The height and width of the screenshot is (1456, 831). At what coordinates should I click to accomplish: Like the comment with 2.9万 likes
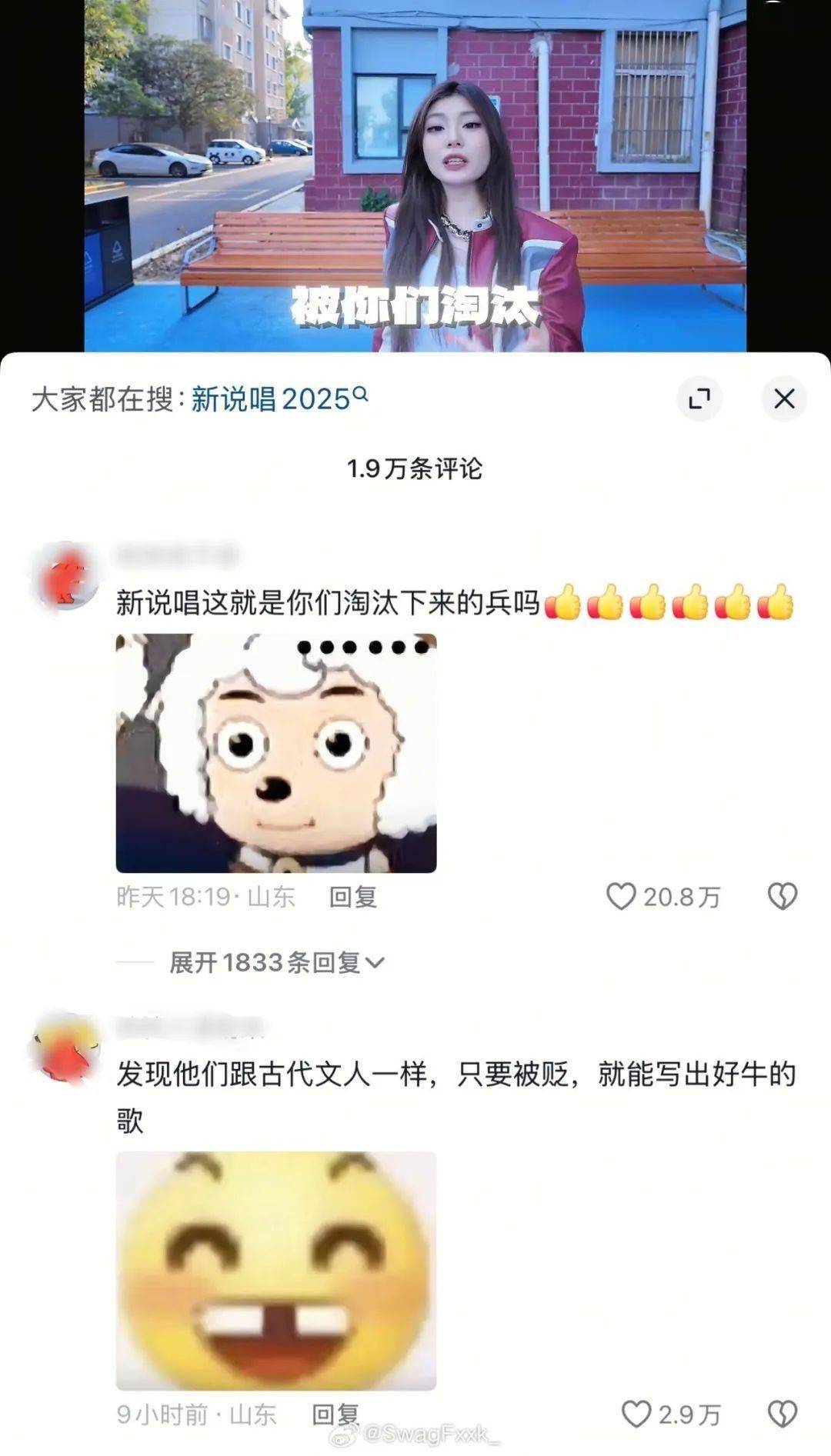pyautogui.click(x=636, y=1414)
